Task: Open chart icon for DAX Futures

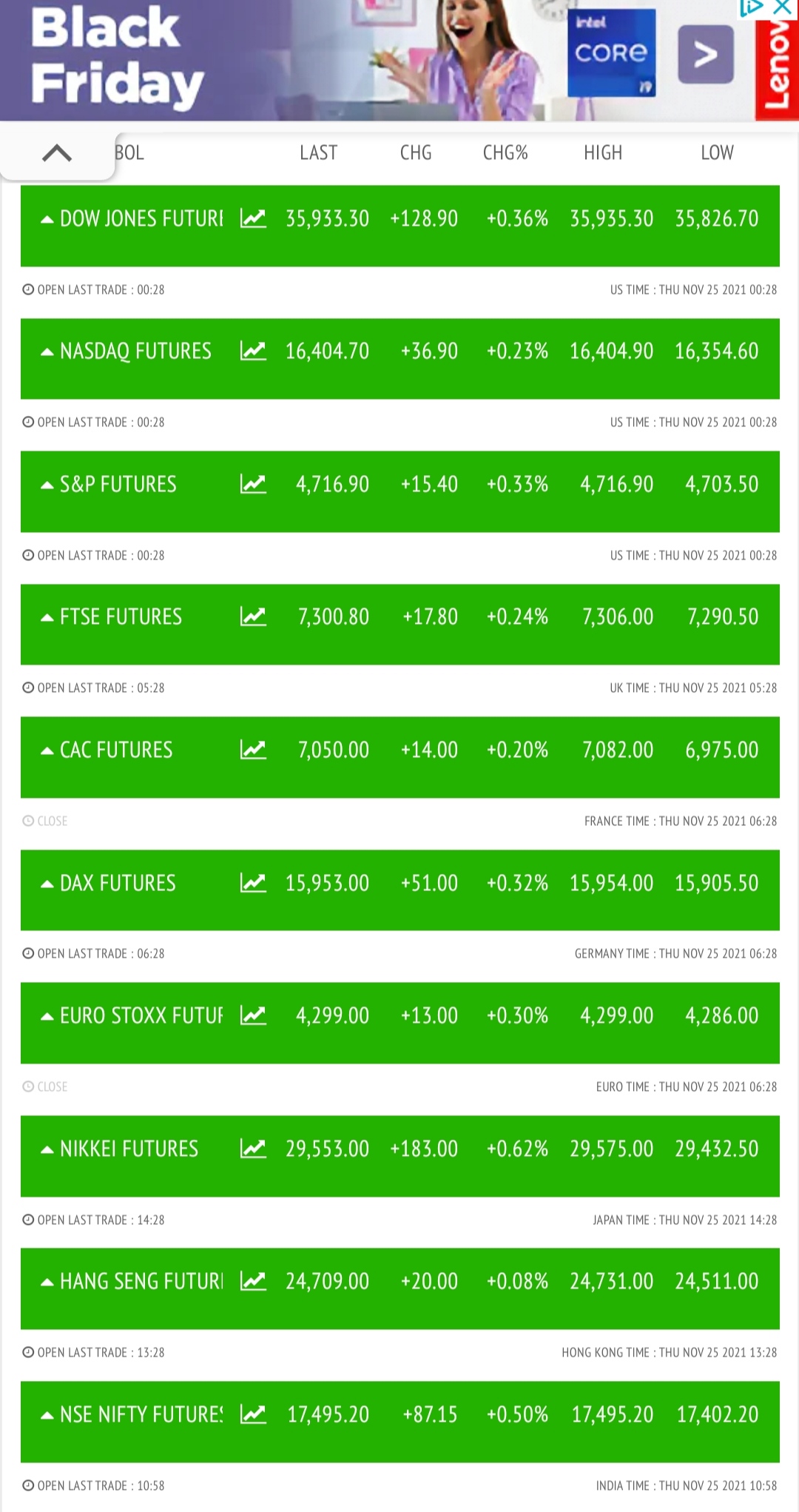Action: tap(253, 883)
